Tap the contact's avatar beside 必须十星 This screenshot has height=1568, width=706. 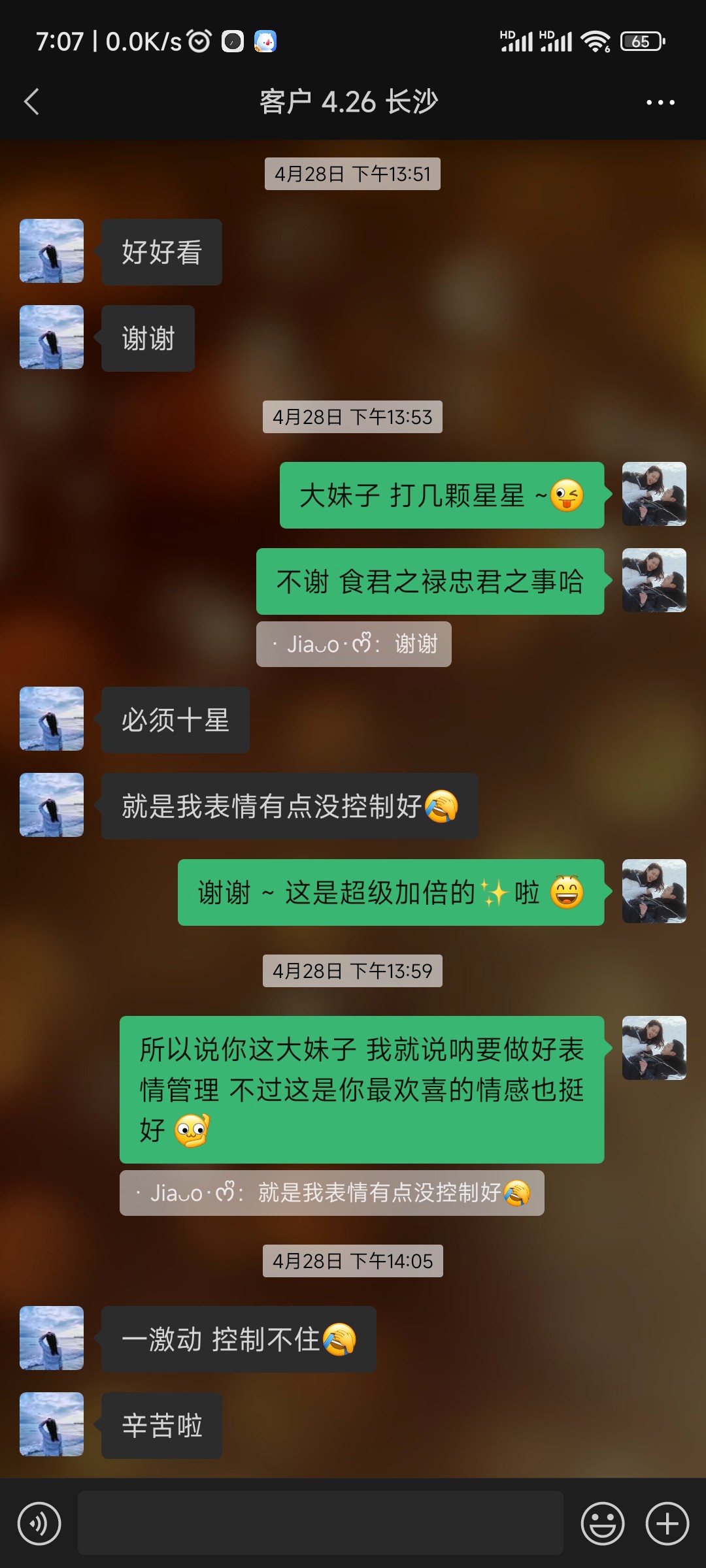[x=52, y=719]
